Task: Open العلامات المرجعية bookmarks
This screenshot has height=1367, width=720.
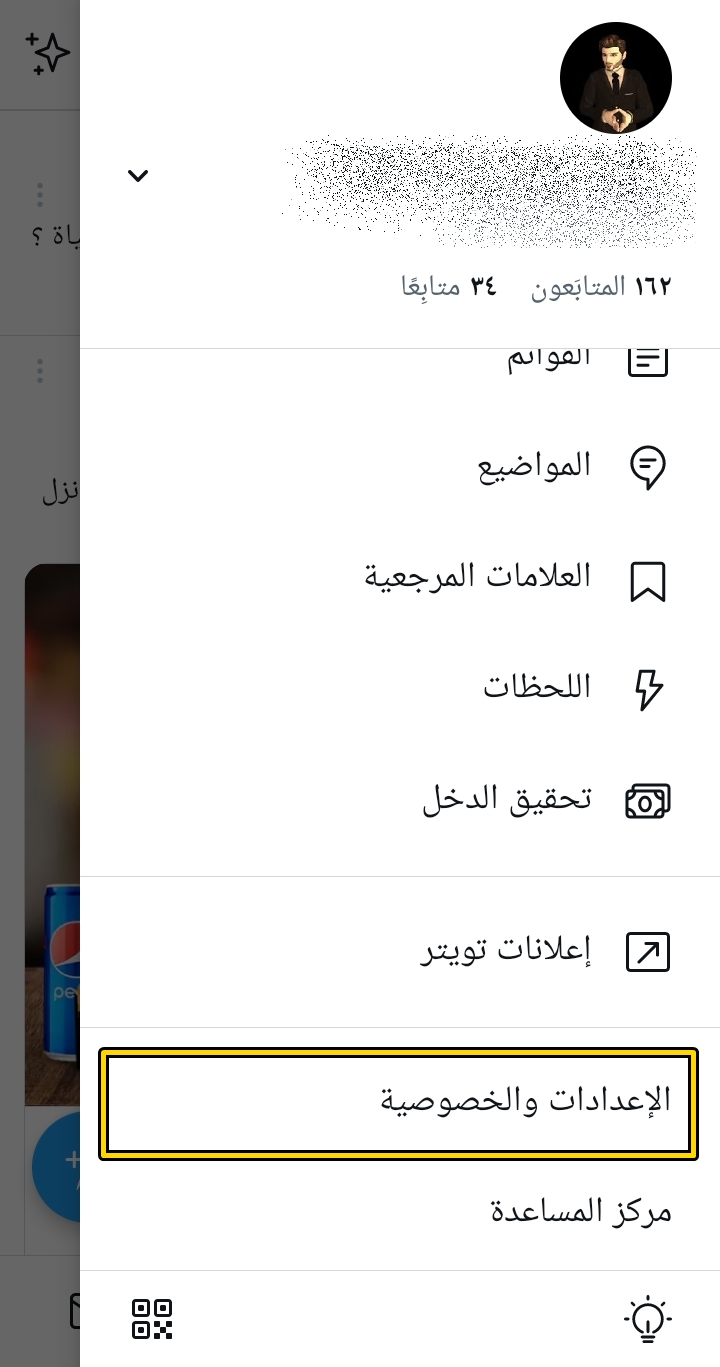Action: click(515, 577)
